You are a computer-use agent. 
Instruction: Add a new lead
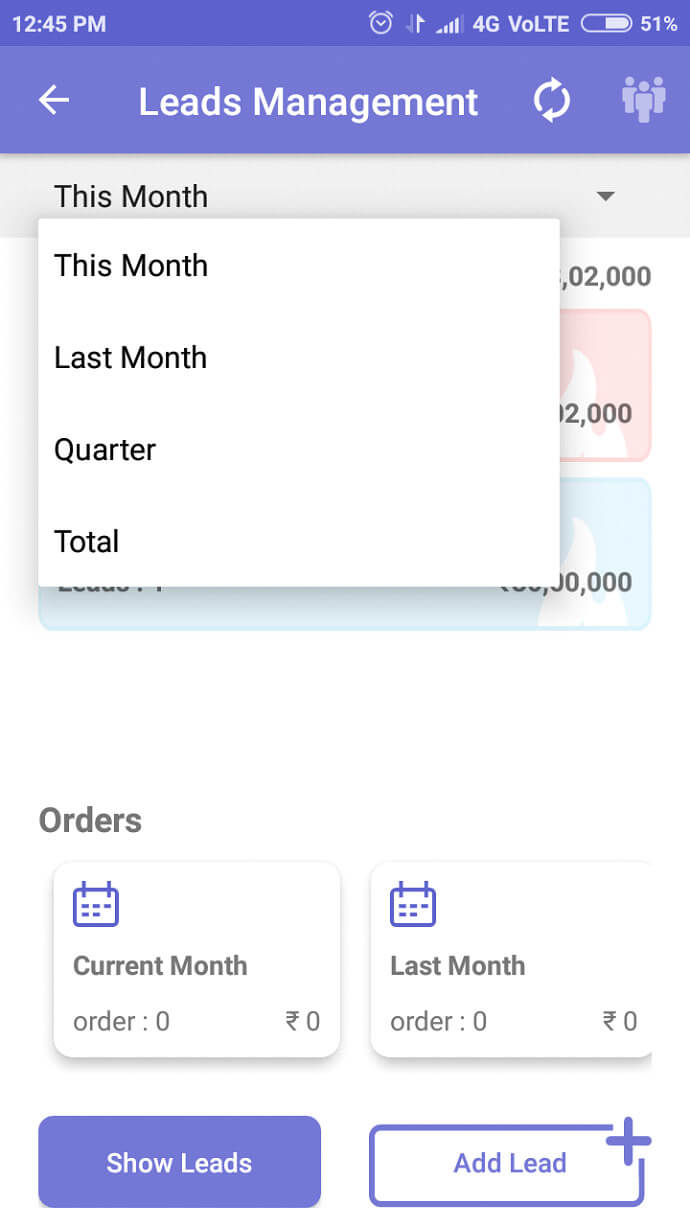coord(510,1162)
